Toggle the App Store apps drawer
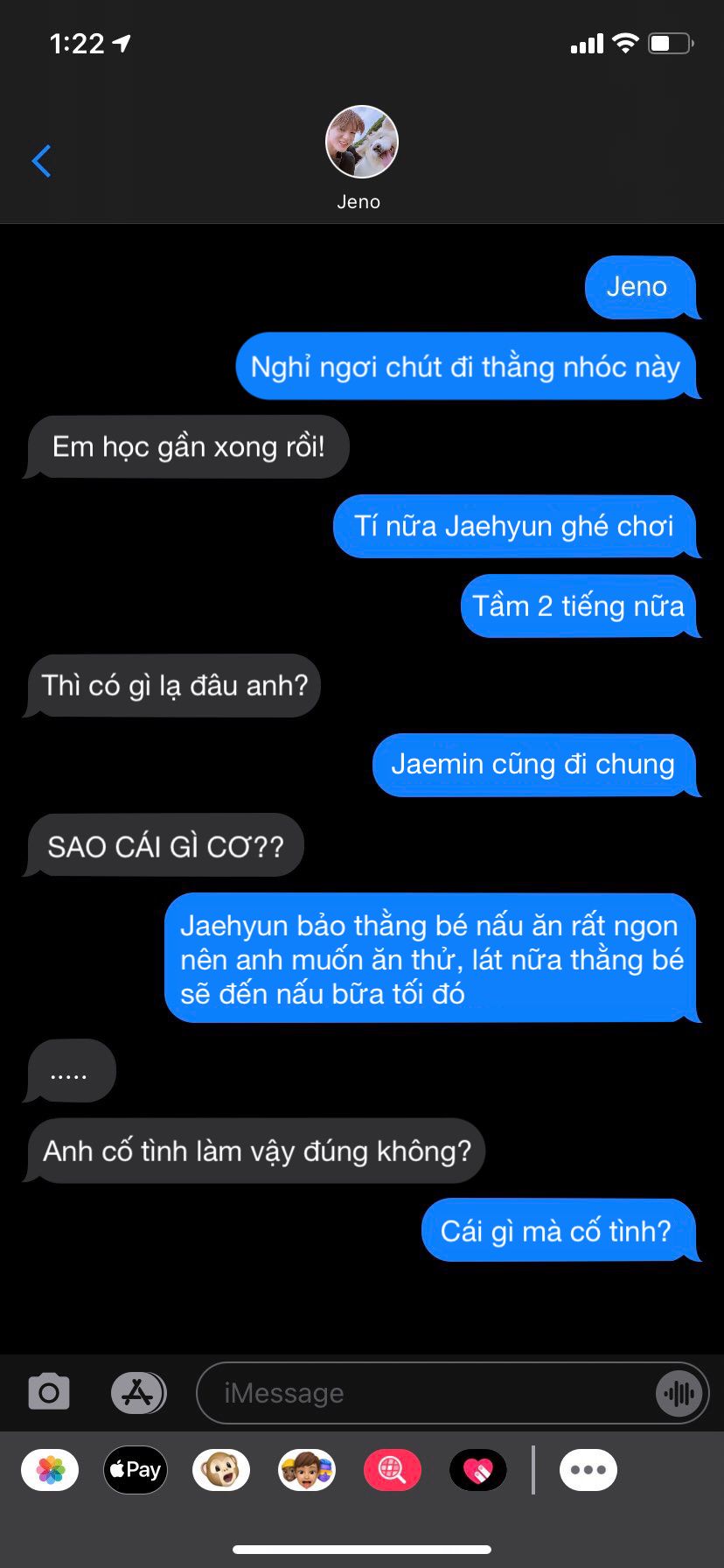Screen dimensions: 724x1568 pyautogui.click(x=138, y=1392)
